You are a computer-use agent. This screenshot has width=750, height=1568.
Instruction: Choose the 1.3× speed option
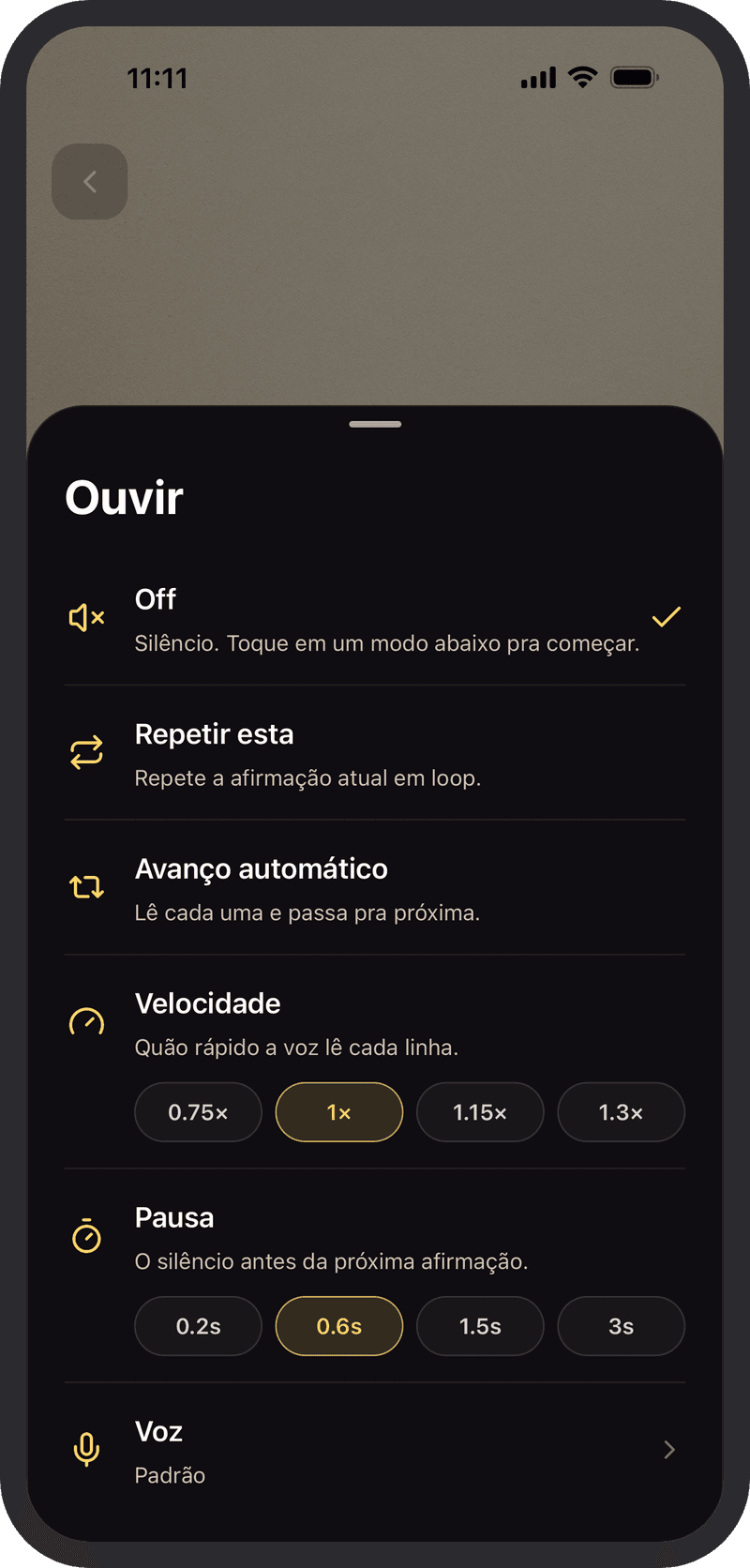point(621,1112)
